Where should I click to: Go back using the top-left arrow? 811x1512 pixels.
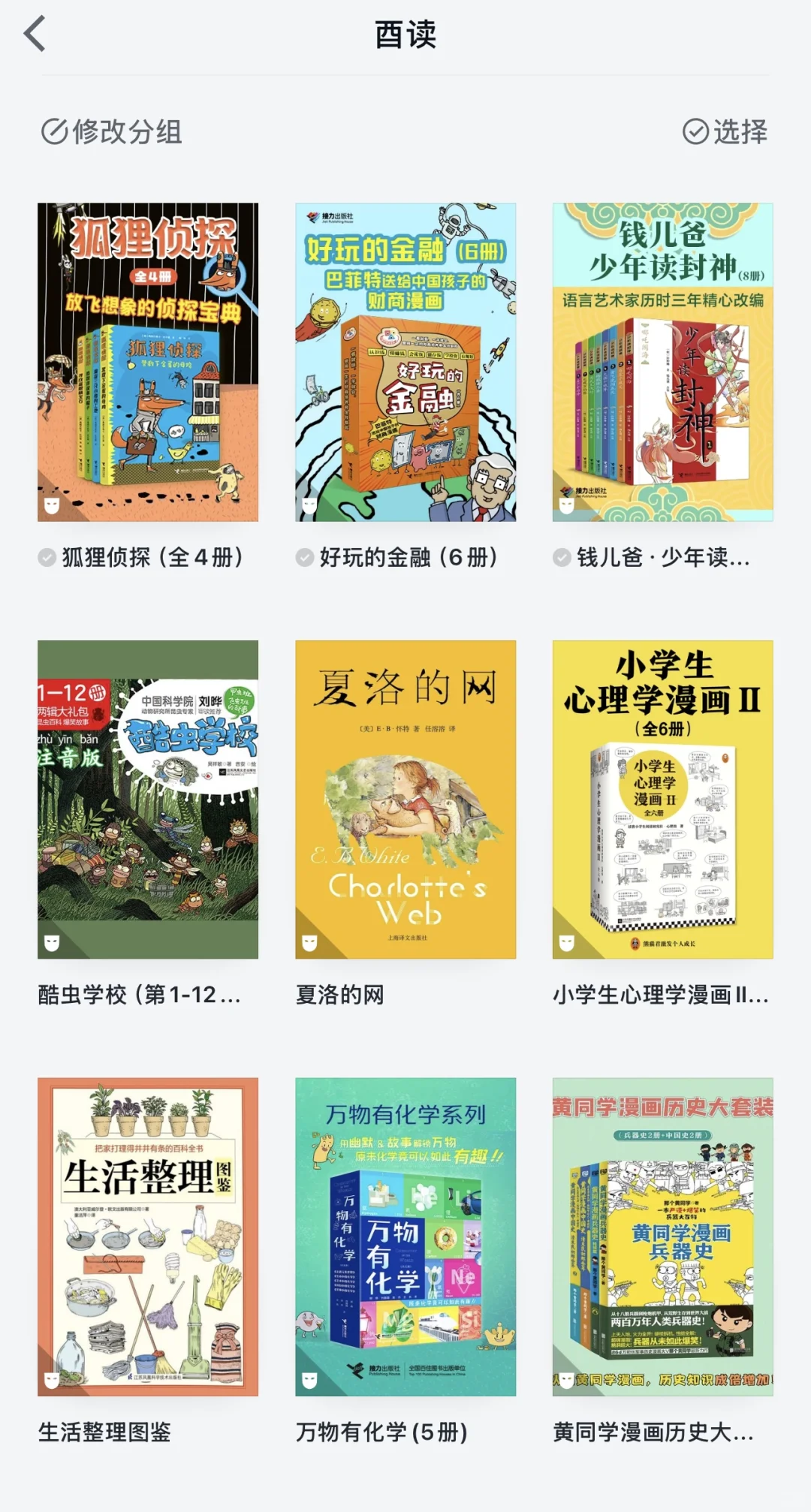click(x=35, y=35)
